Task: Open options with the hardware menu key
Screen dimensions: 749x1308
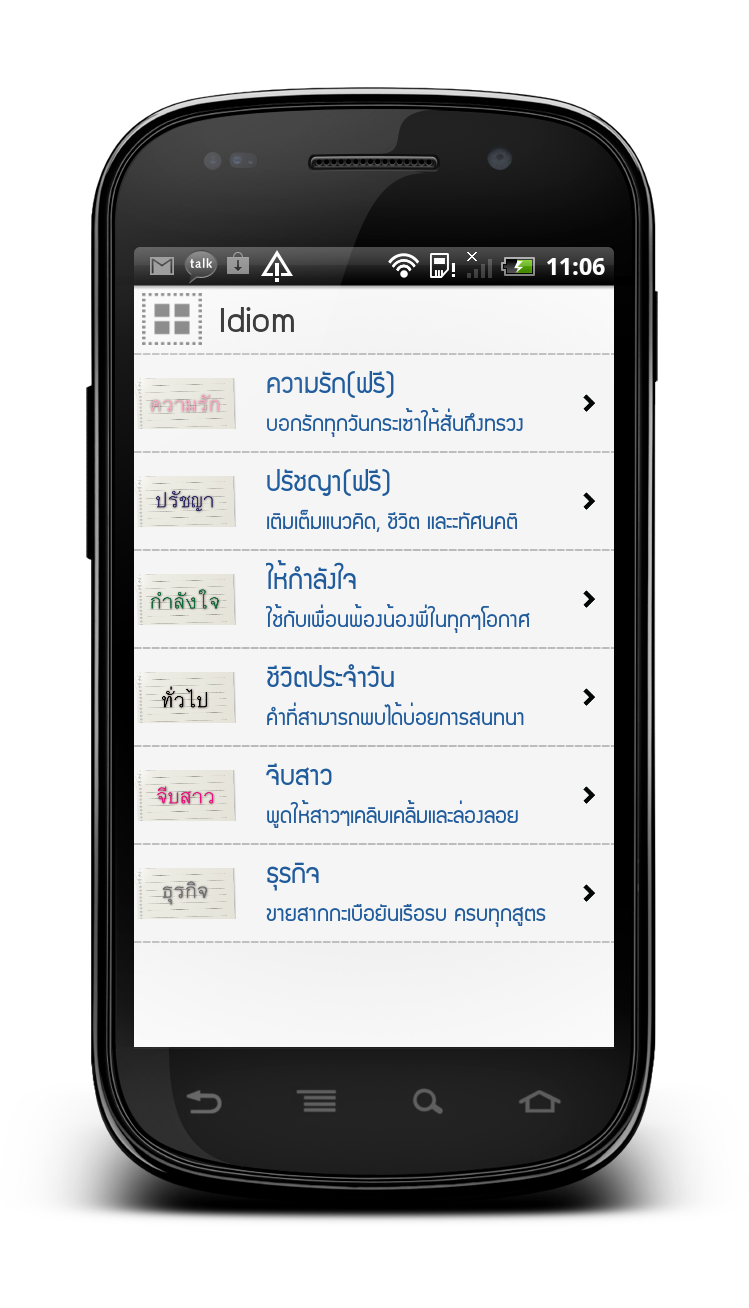Action: pos(317,1102)
